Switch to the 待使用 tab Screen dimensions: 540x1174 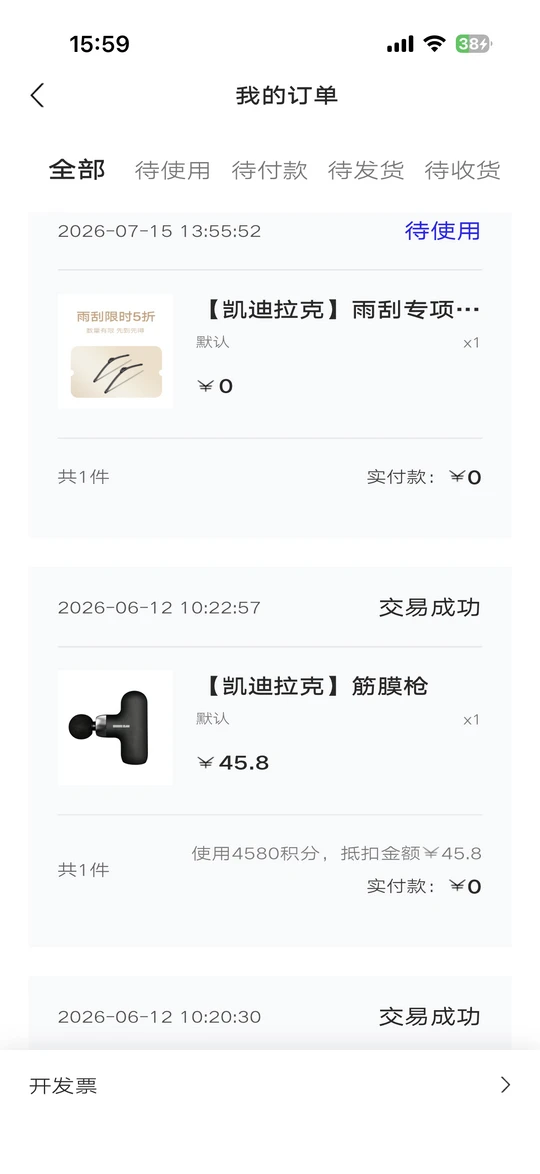[x=172, y=170]
